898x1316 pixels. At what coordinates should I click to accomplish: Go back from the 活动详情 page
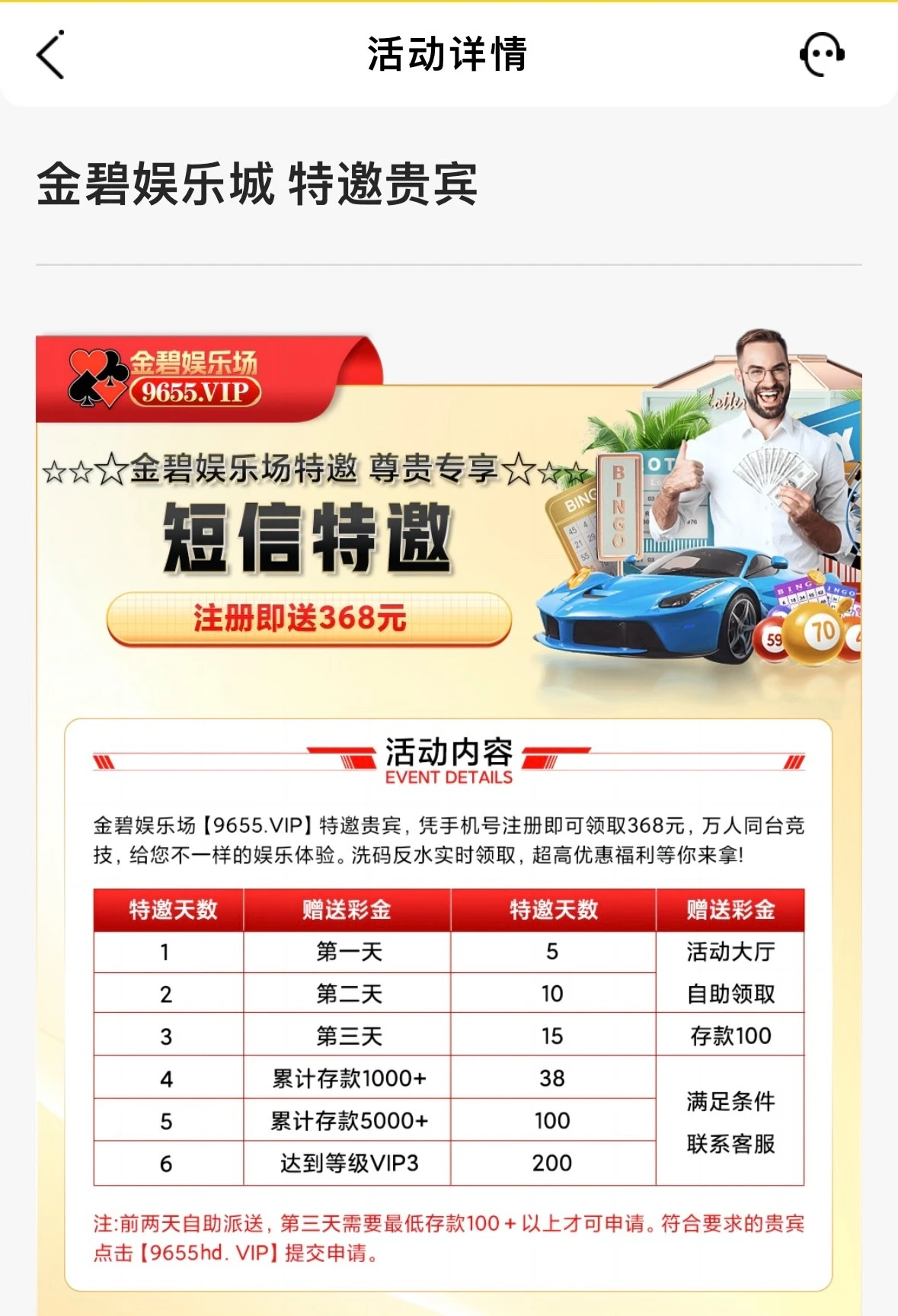pyautogui.click(x=50, y=55)
